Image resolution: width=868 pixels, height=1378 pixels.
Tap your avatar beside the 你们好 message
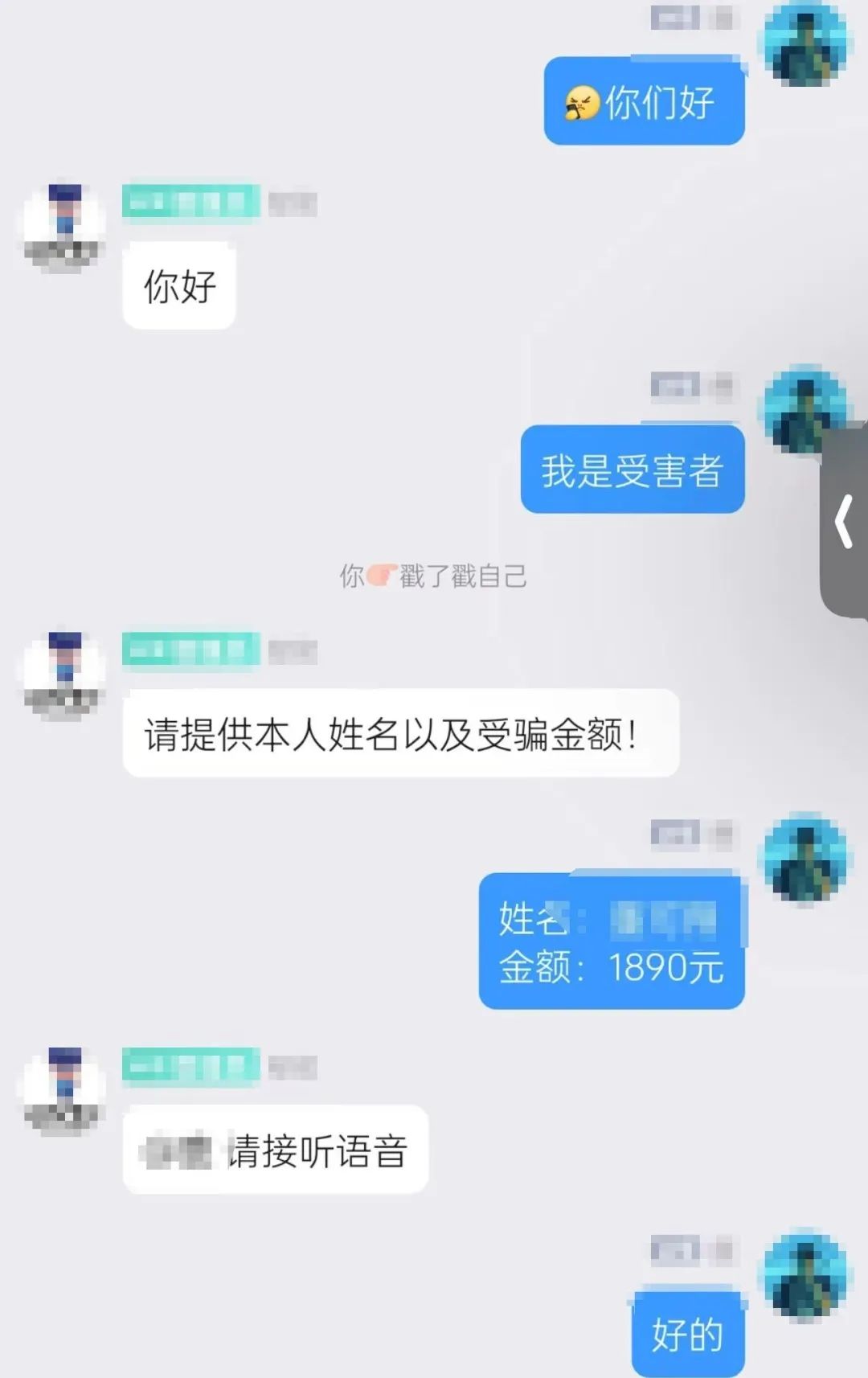804,44
